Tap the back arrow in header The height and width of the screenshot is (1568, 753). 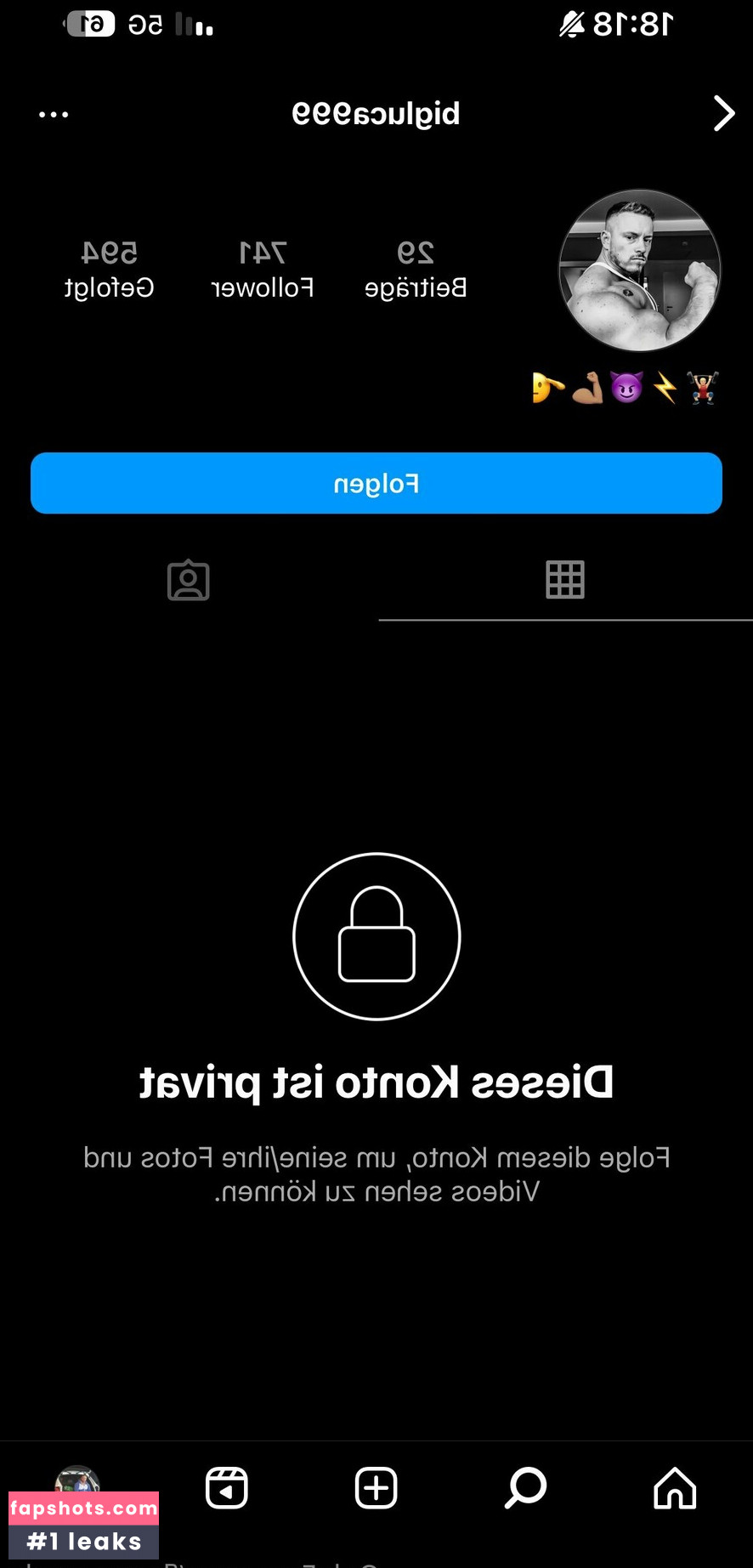pyautogui.click(x=723, y=113)
